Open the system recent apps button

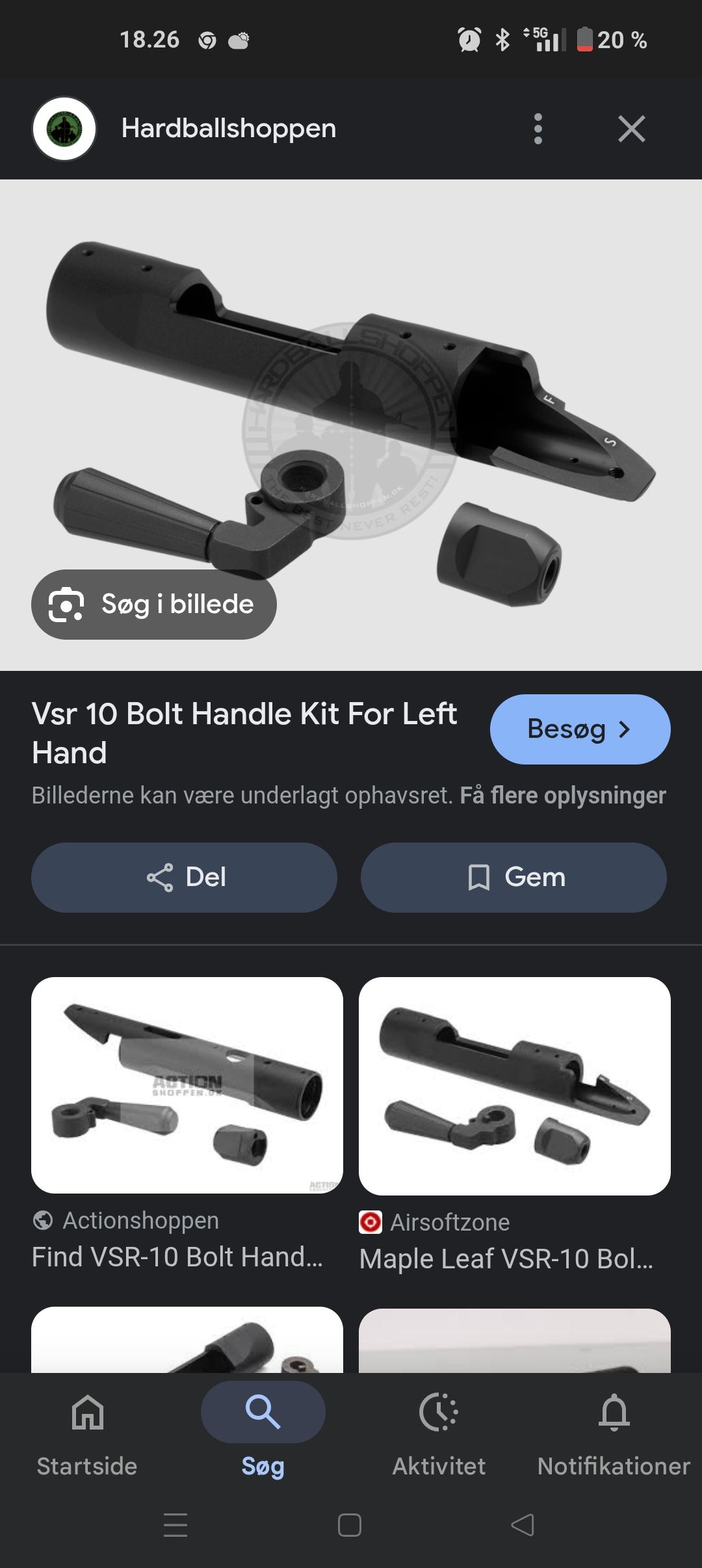pos(175,1524)
